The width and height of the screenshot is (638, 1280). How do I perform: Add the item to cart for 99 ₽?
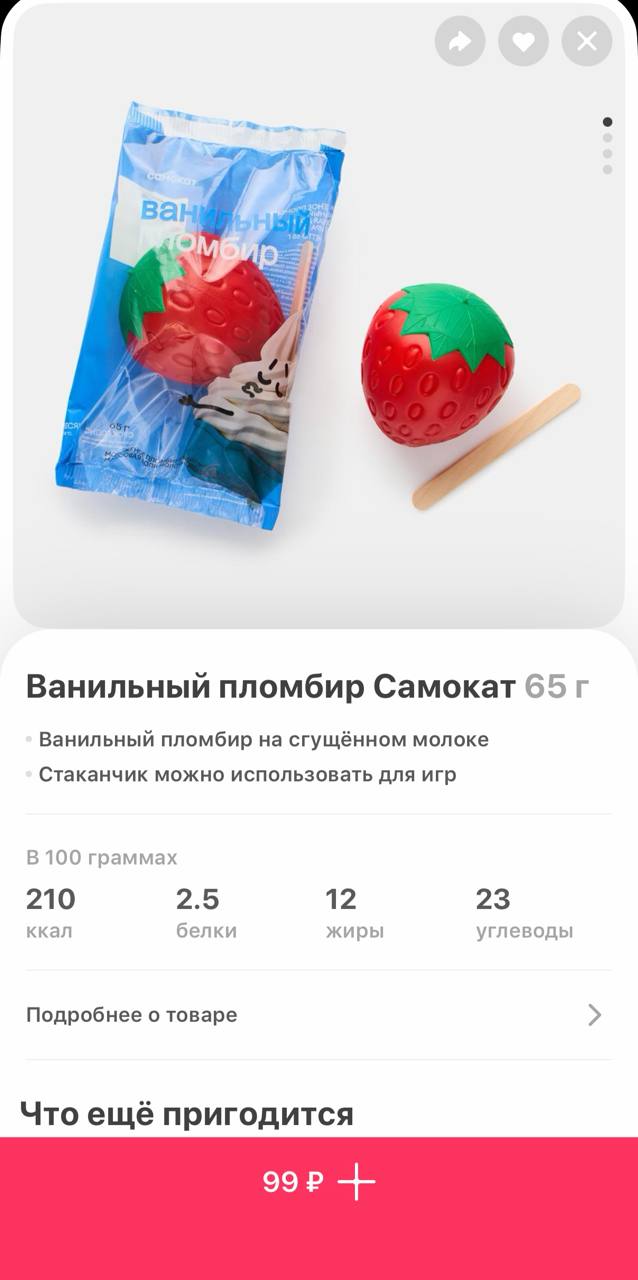[x=319, y=1182]
